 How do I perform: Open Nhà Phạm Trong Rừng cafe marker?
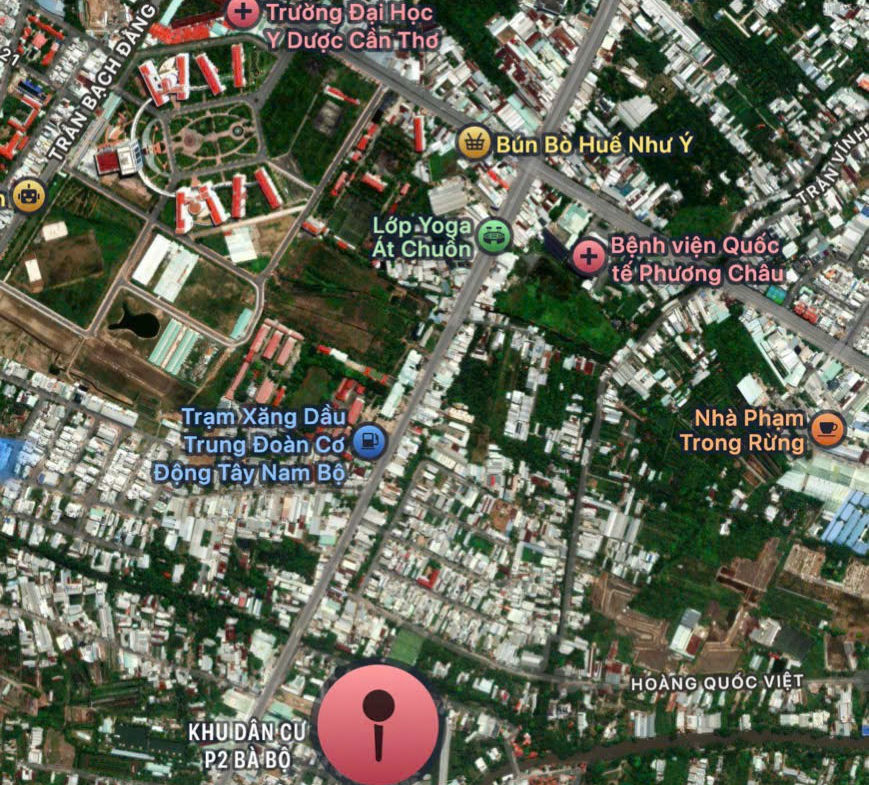click(x=827, y=429)
